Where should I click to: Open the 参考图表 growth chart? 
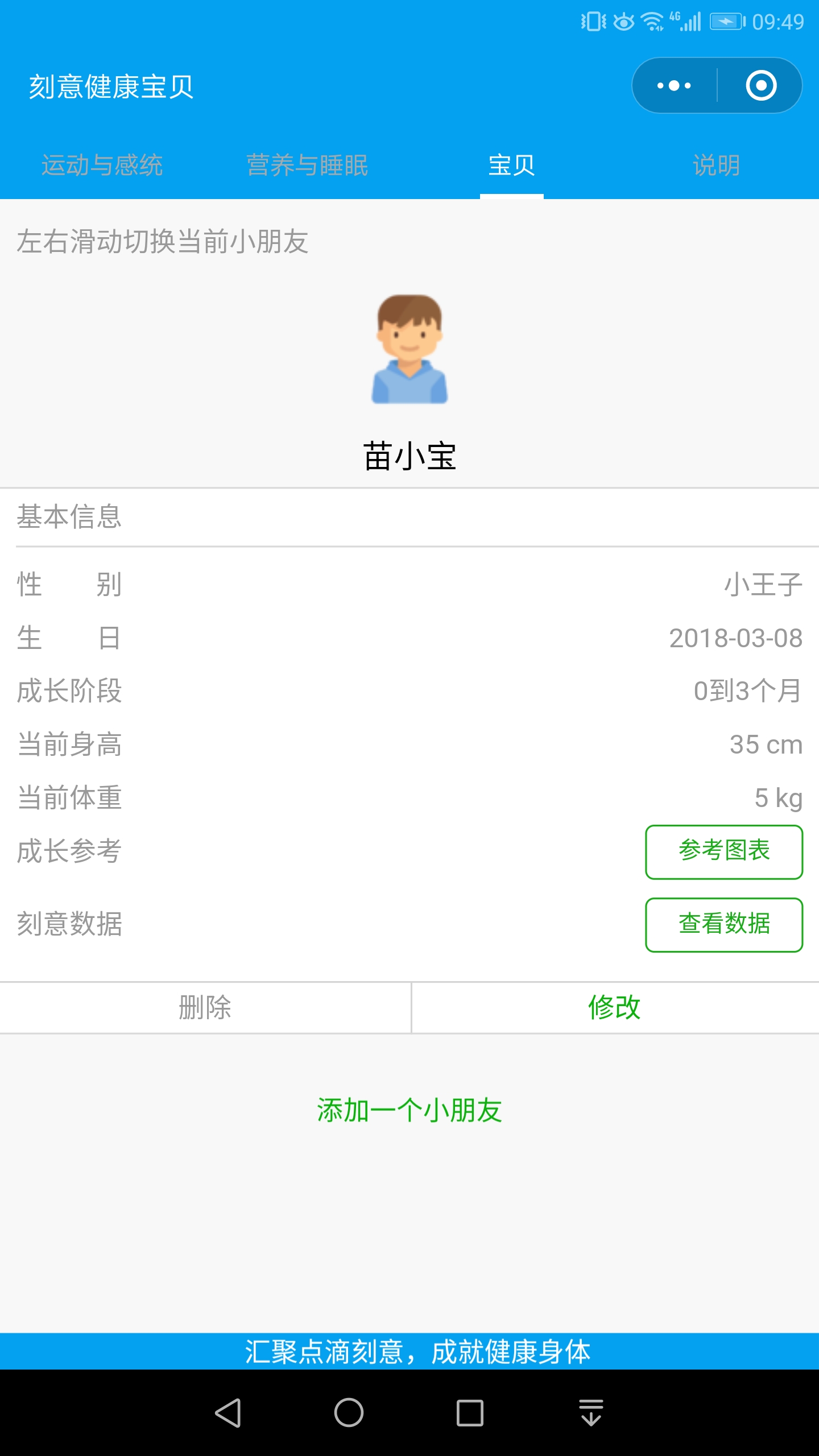point(724,851)
